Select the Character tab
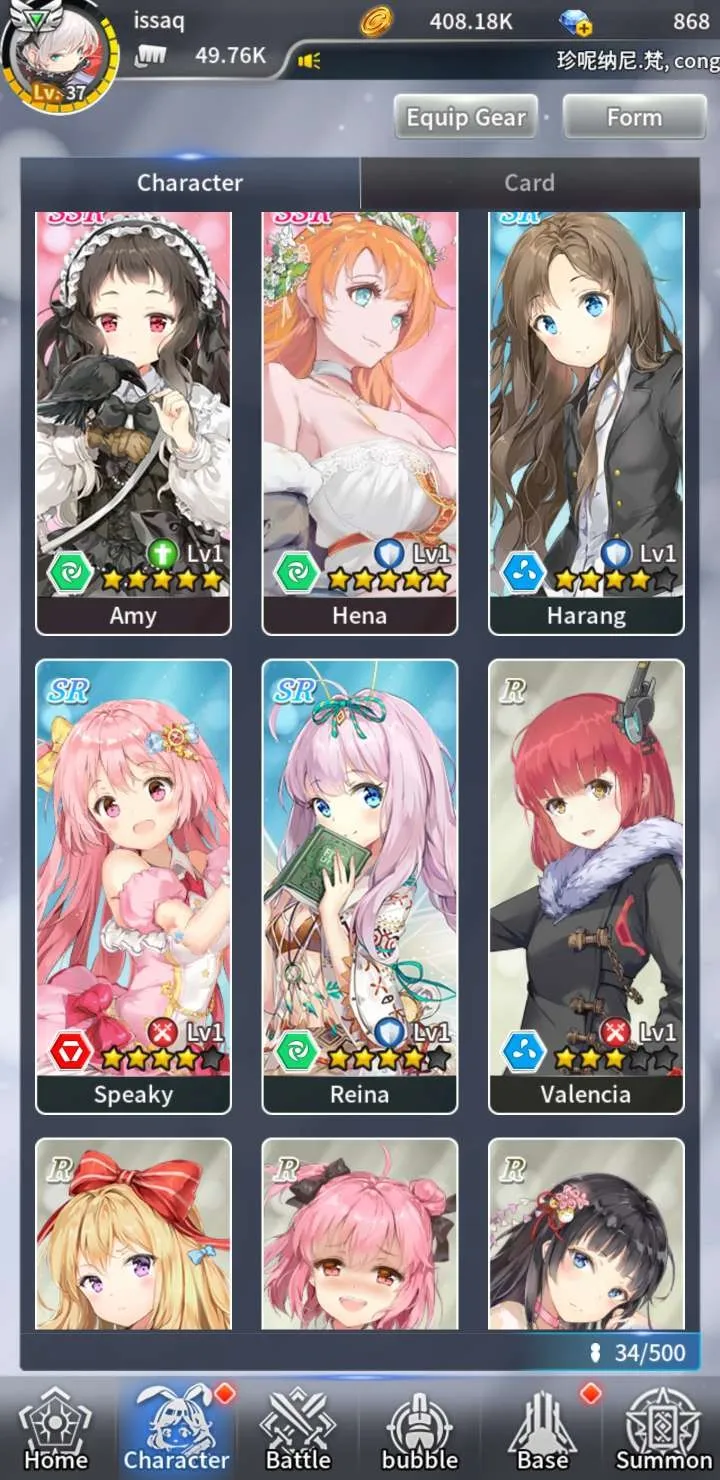 190,183
